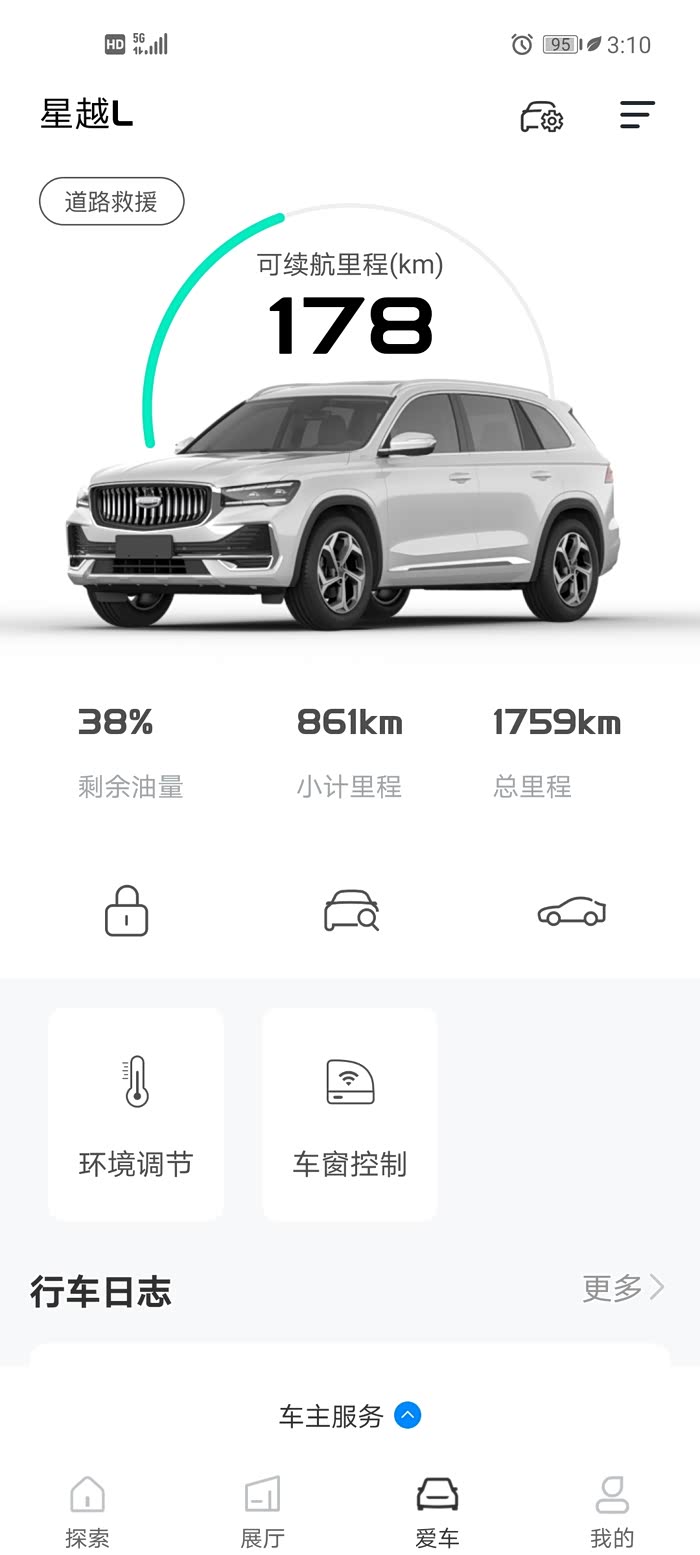Switch to the 展厅 tab

pos(262,1511)
